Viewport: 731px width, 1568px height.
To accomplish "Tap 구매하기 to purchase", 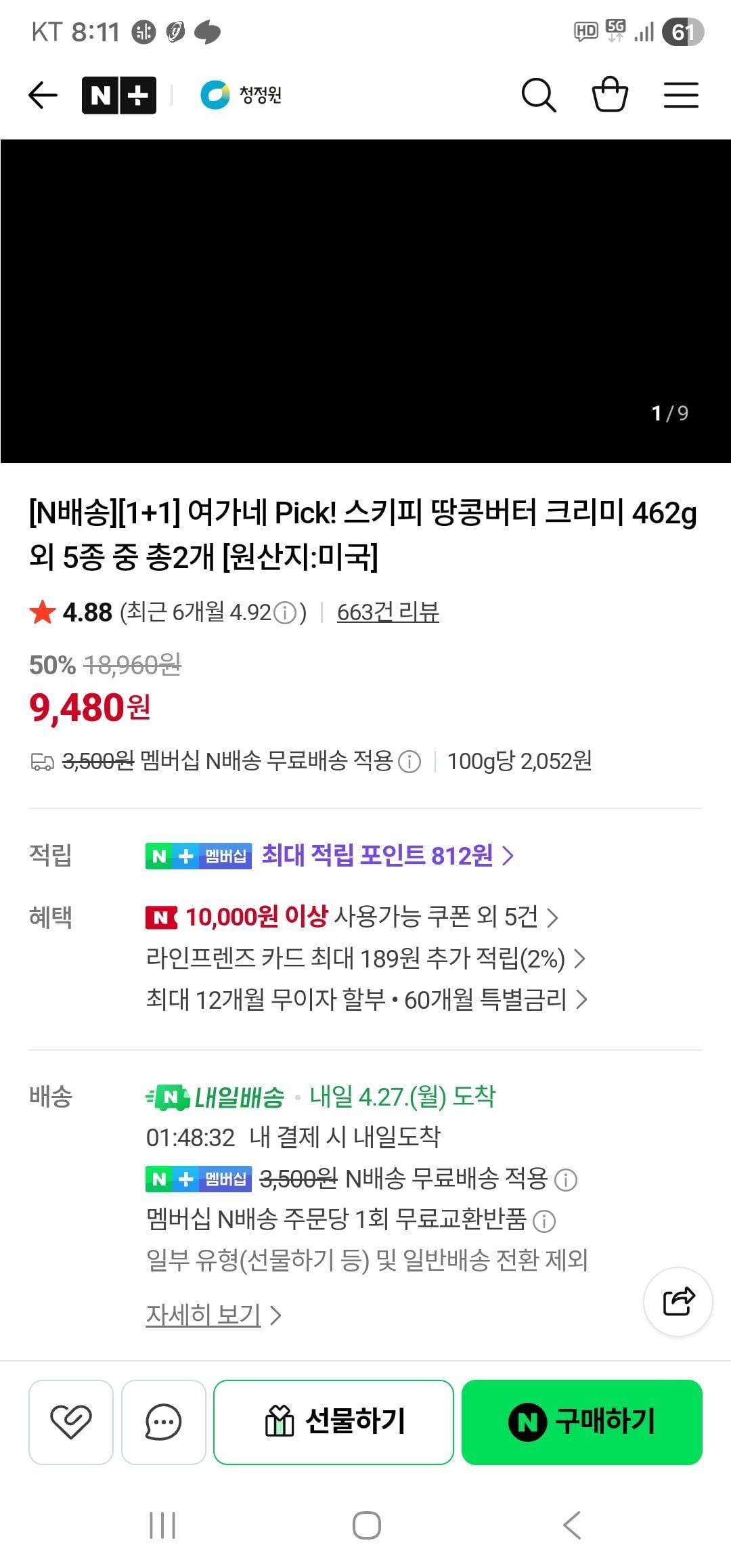I will 582,1422.
